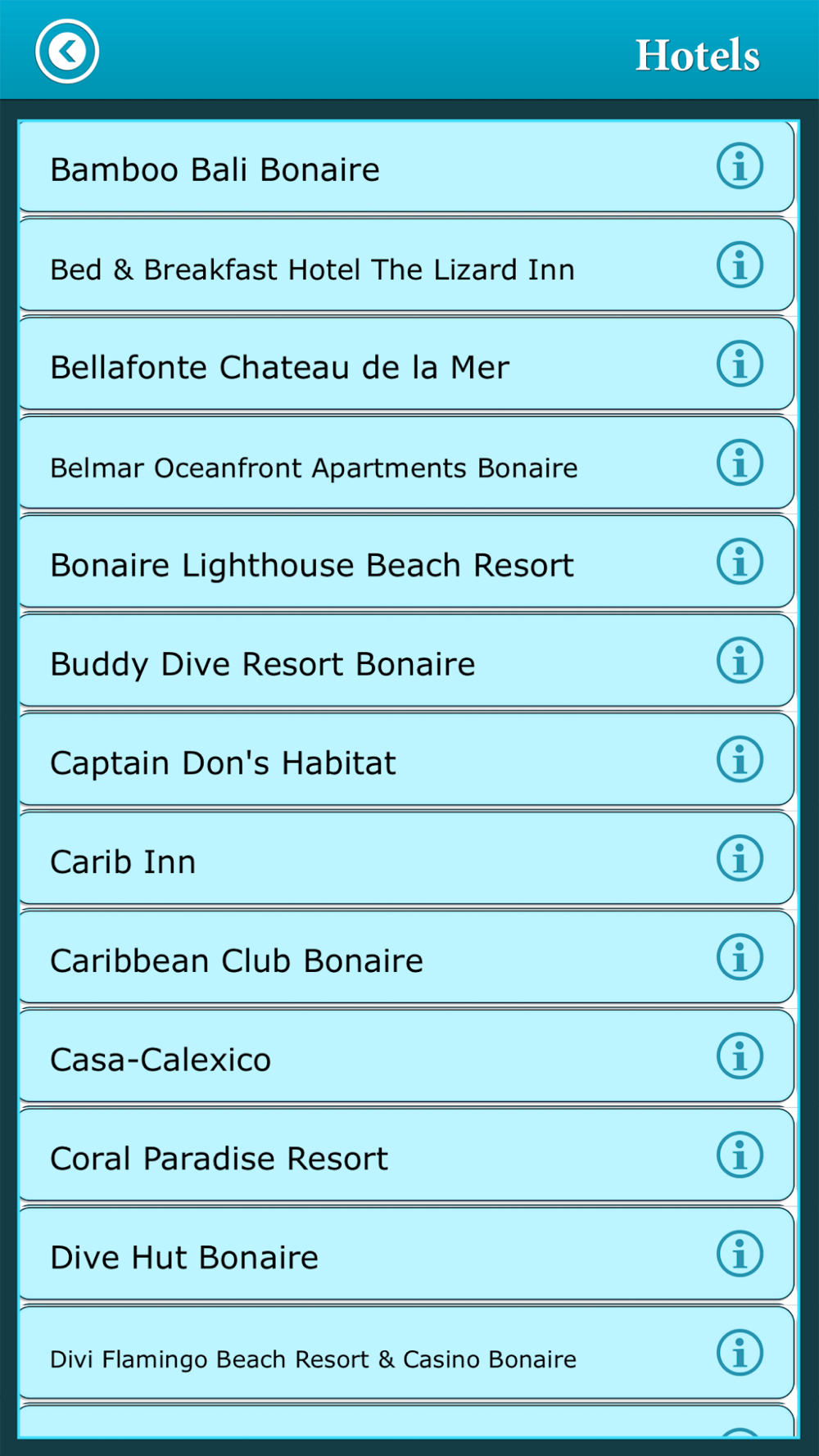Go back using the arrow button
The width and height of the screenshot is (819, 1456).
tap(67, 52)
